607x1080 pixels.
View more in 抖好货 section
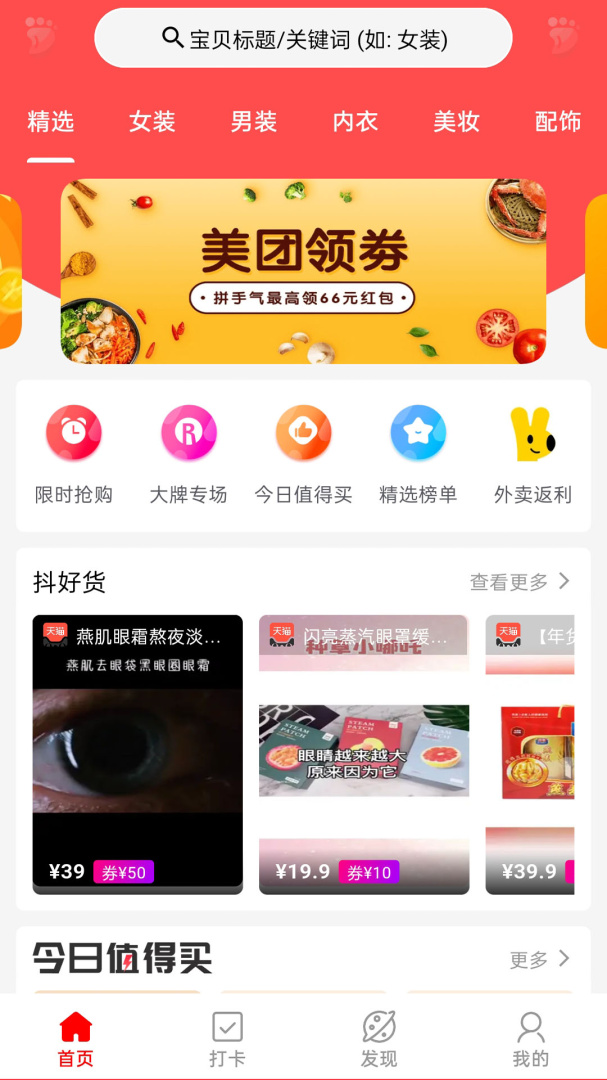[x=520, y=581]
